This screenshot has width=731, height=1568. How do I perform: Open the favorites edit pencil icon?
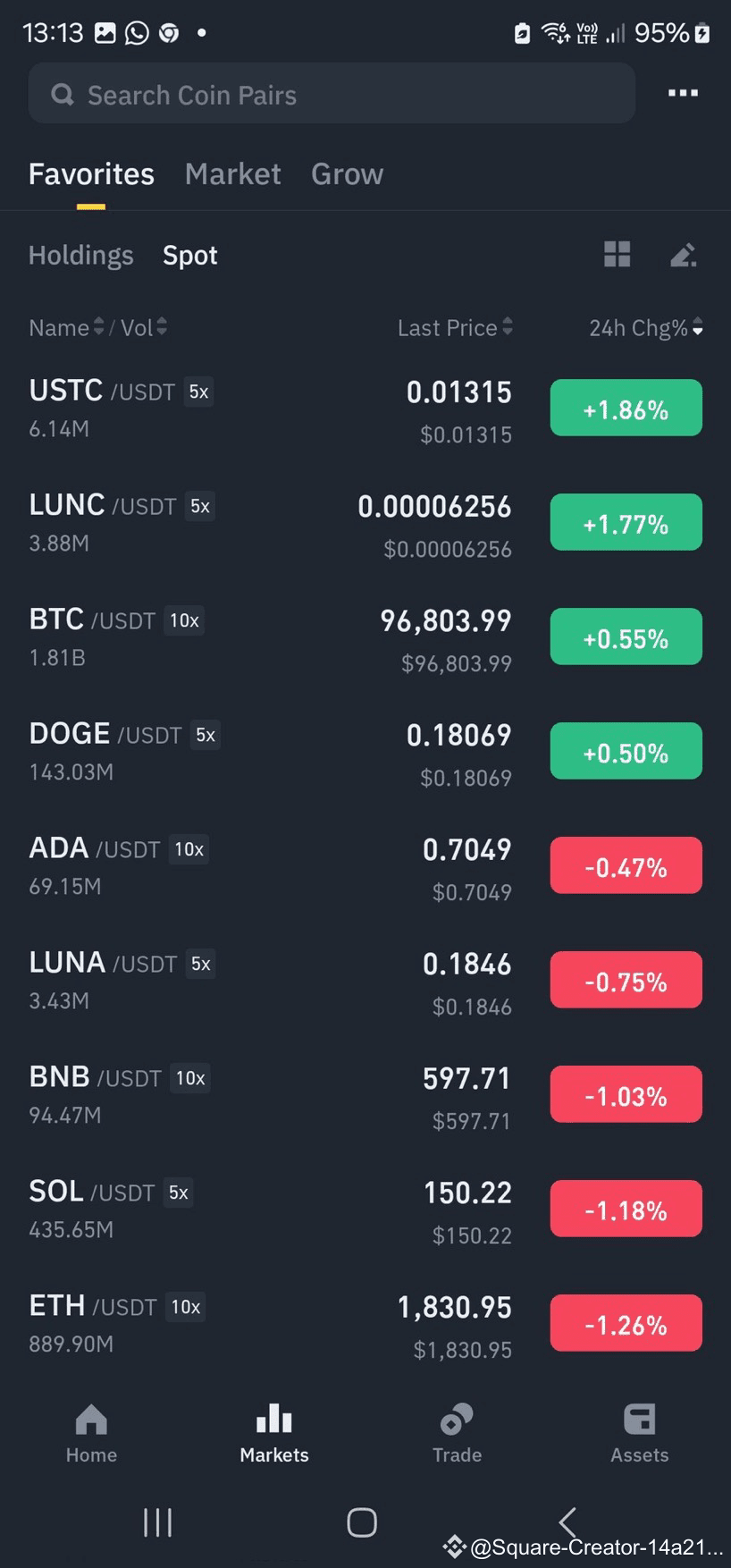[683, 255]
